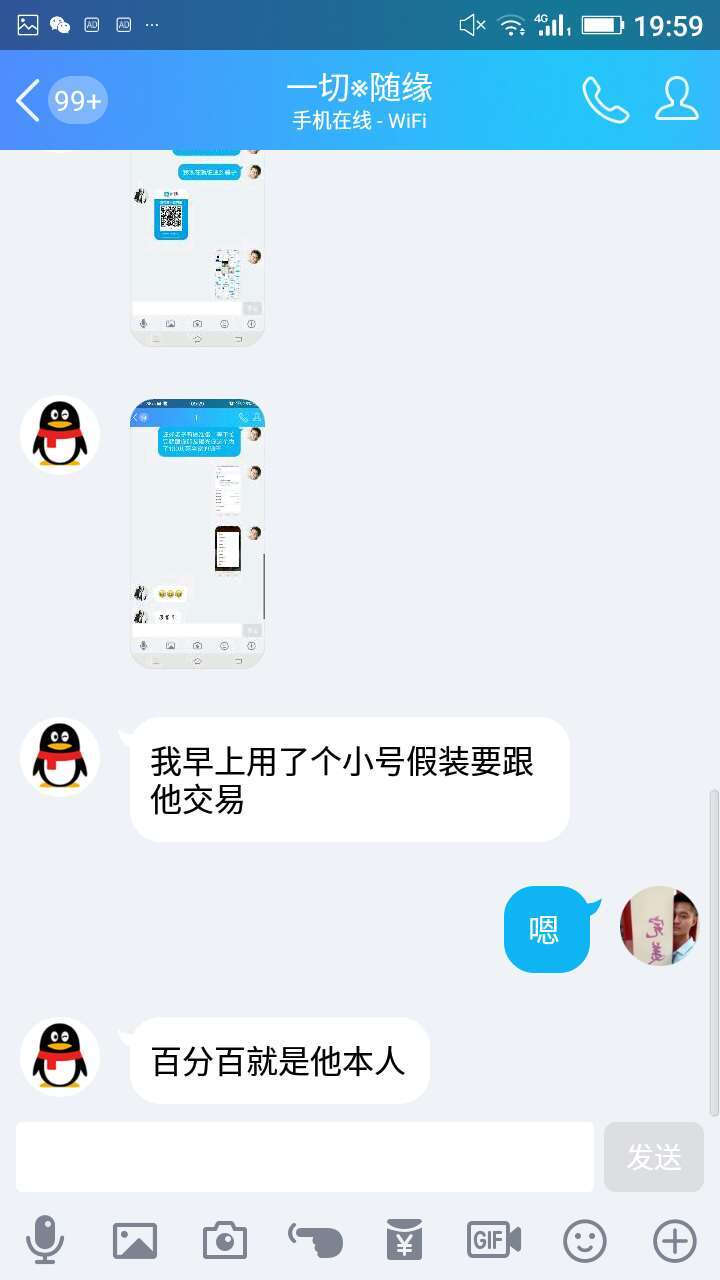Open the camera to take photo
Viewport: 720px width, 1280px height.
click(225, 1241)
